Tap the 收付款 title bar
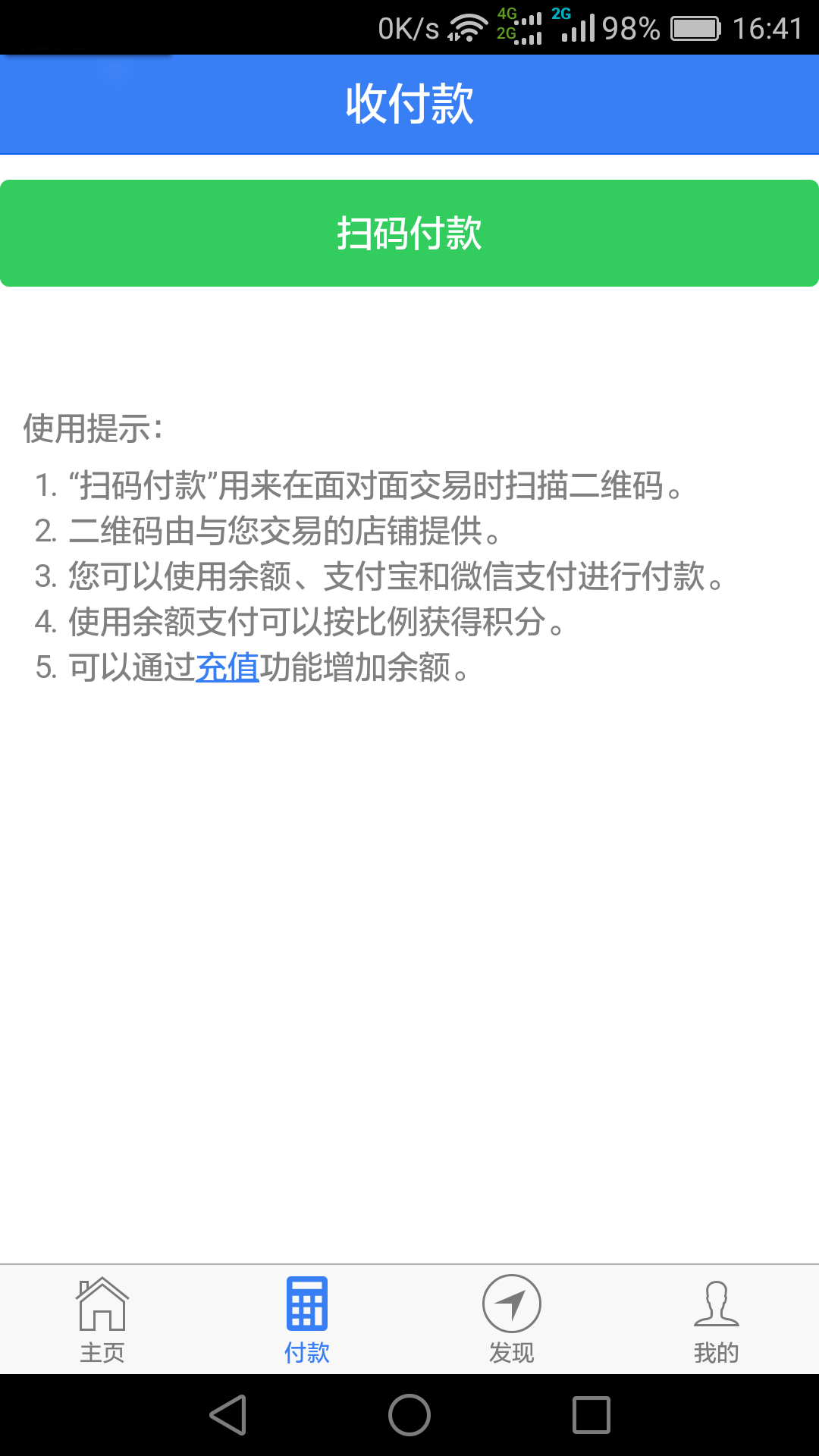The width and height of the screenshot is (819, 1456). (x=409, y=104)
